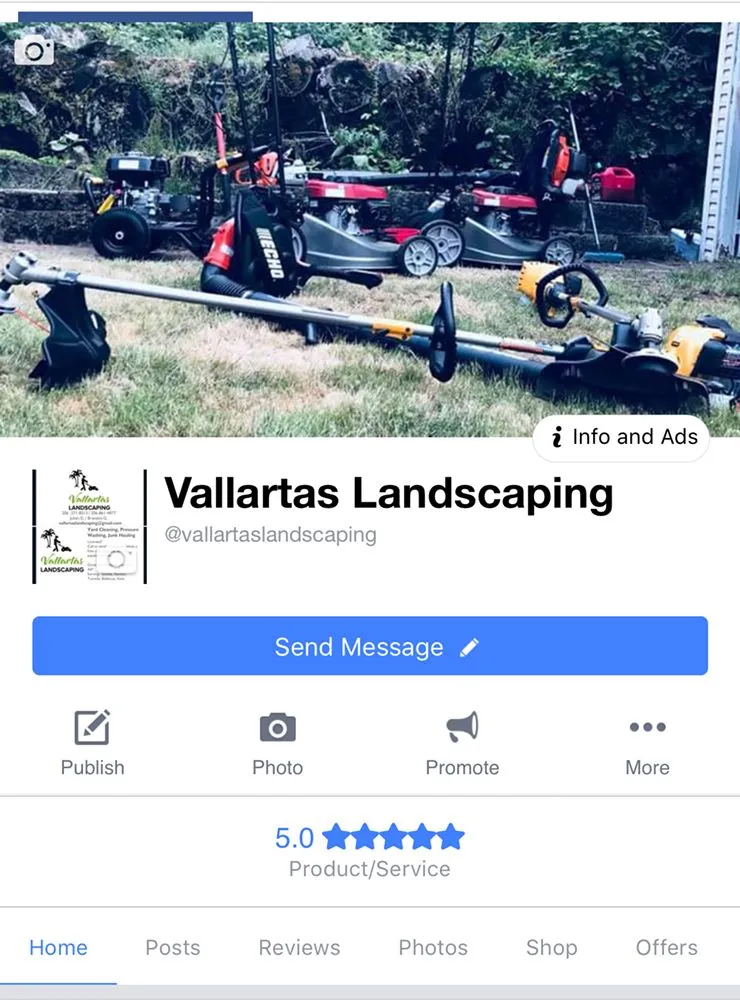
Task: Open the Offers section
Action: (x=666, y=947)
